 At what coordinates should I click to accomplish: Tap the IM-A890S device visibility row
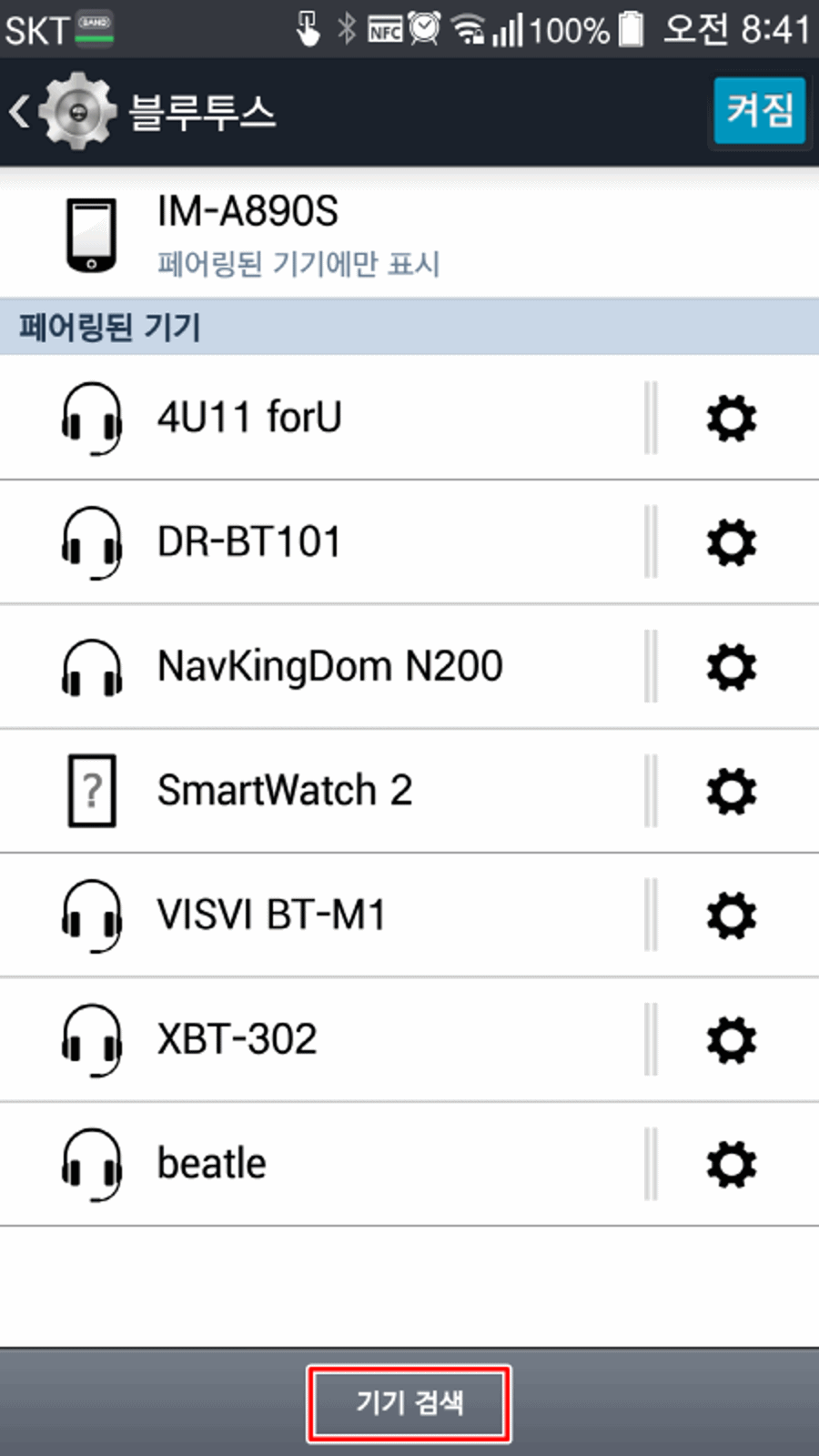point(409,235)
